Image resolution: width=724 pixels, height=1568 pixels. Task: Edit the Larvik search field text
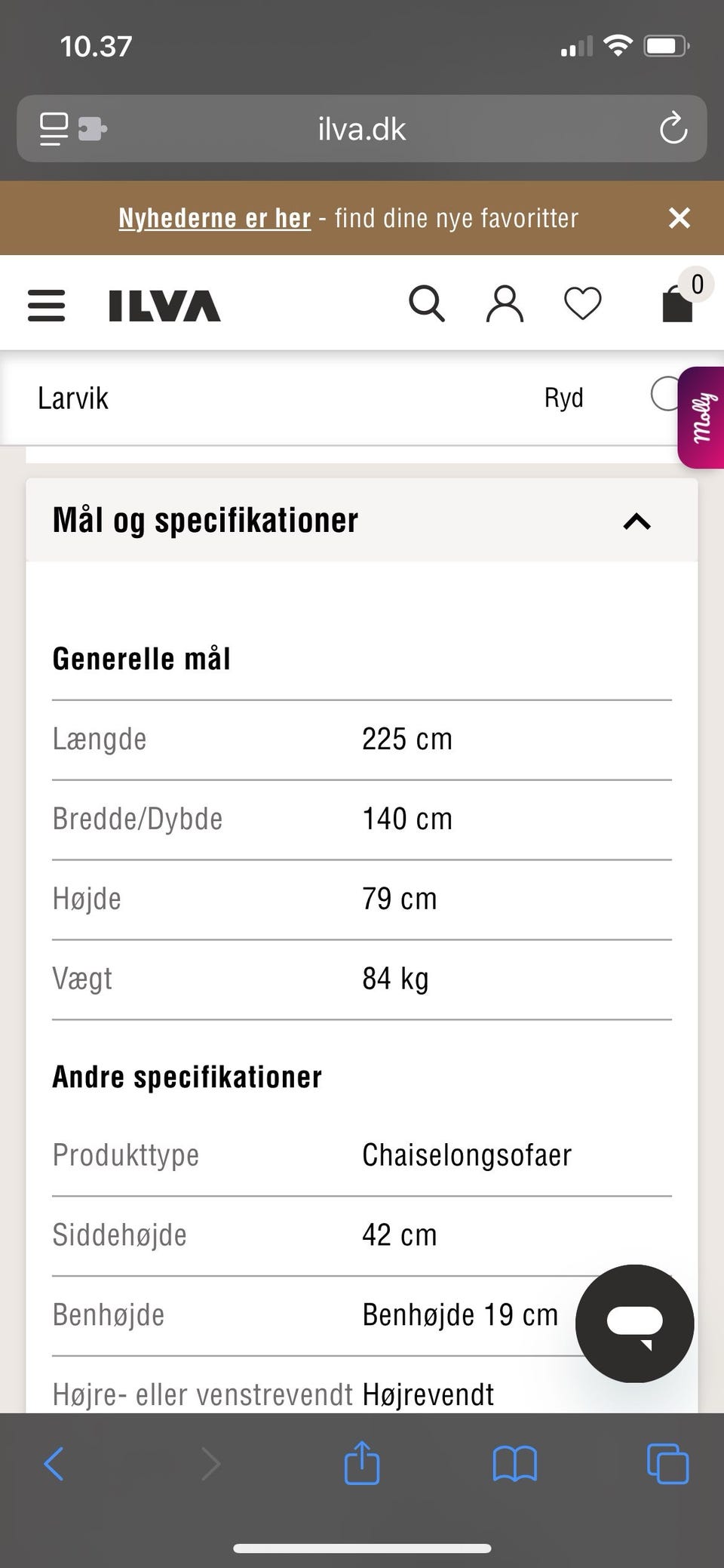tap(72, 398)
